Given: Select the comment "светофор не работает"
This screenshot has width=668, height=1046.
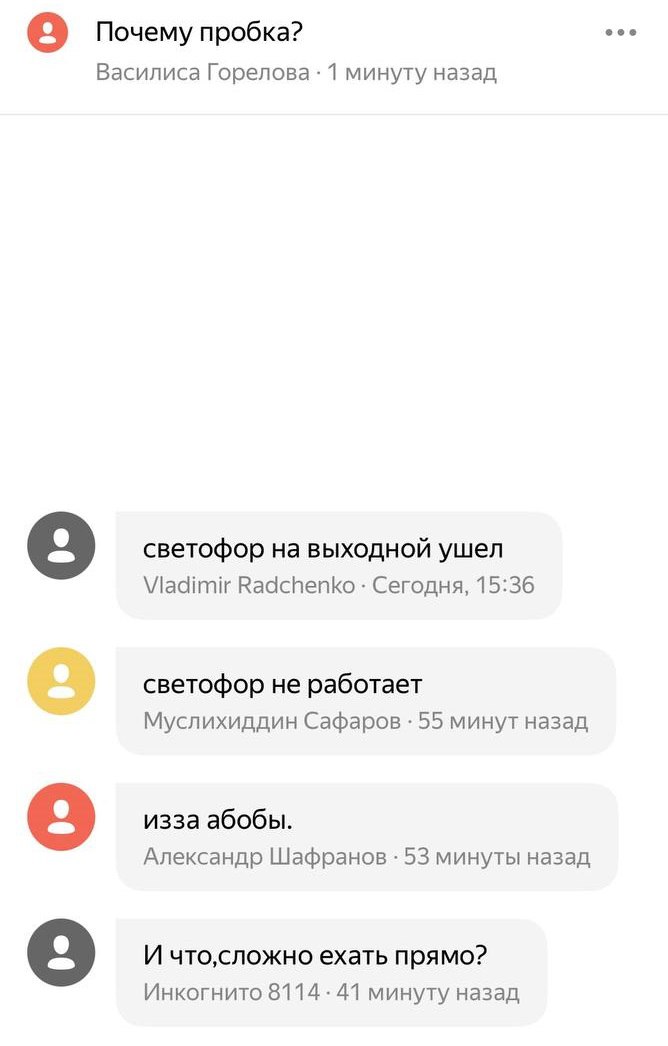Looking at the screenshot, I should (365, 700).
